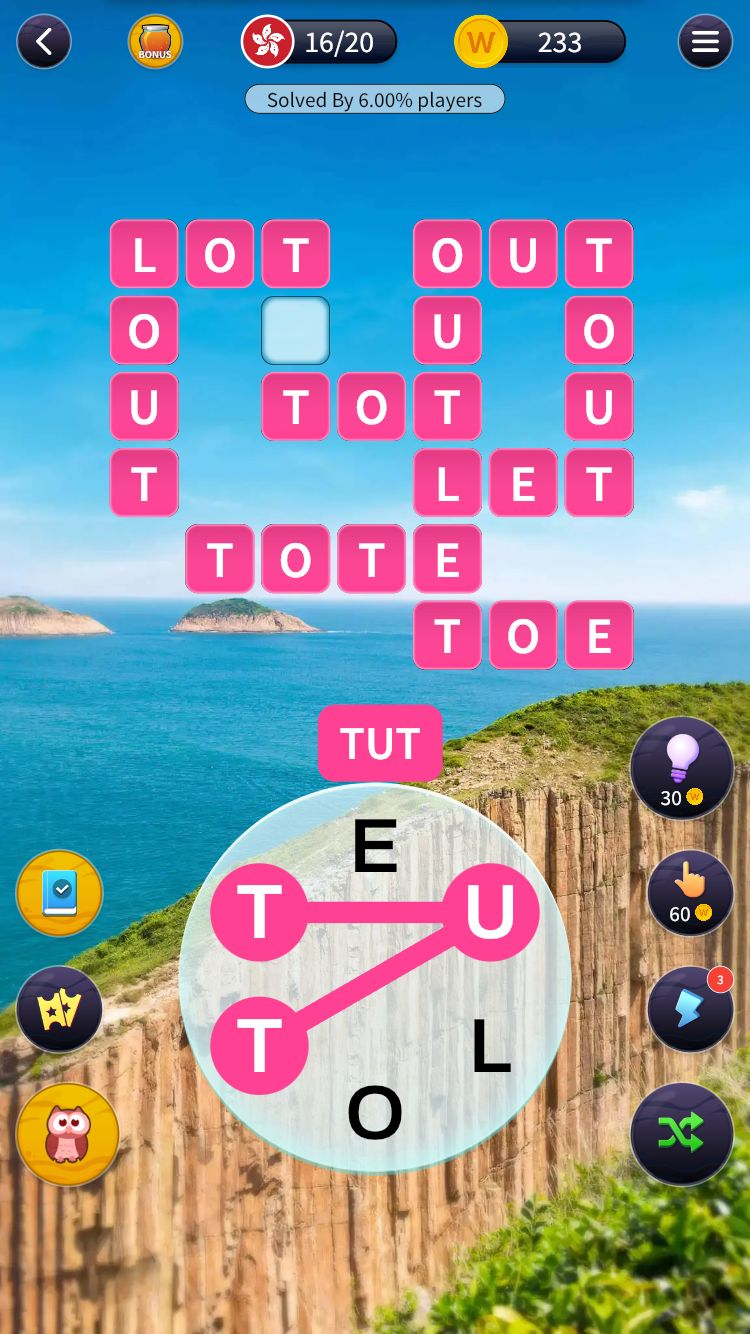
Task: Shuffle the letters in the wheel
Action: pyautogui.click(x=682, y=1134)
